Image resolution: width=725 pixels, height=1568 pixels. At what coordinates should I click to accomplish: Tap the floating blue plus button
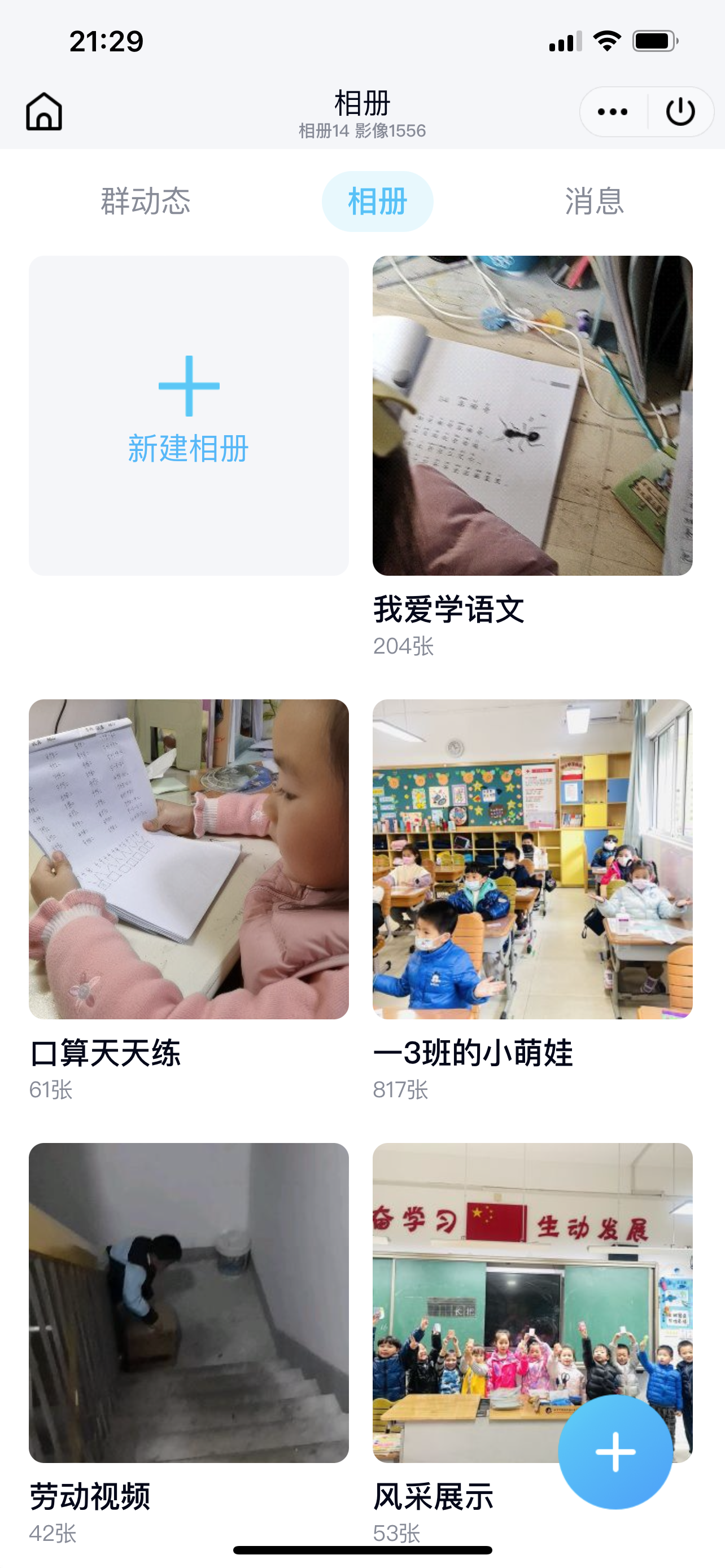pos(615,1452)
